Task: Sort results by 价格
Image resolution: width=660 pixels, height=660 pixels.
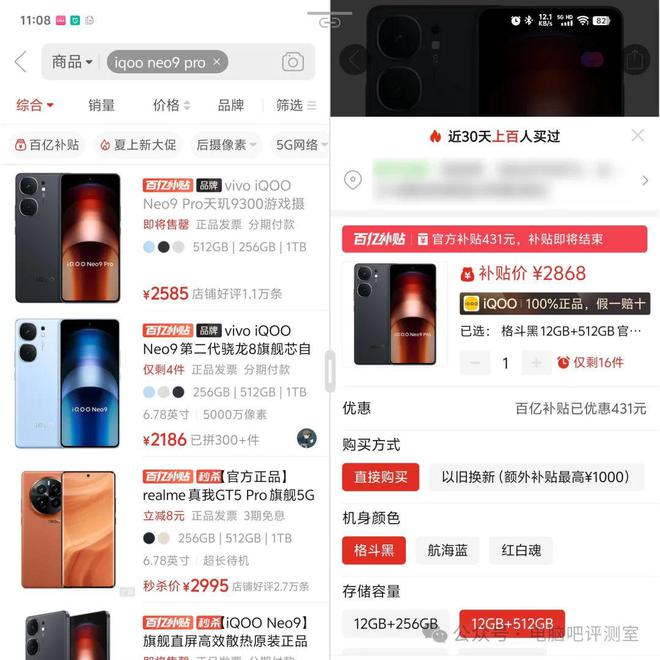Action: click(171, 105)
